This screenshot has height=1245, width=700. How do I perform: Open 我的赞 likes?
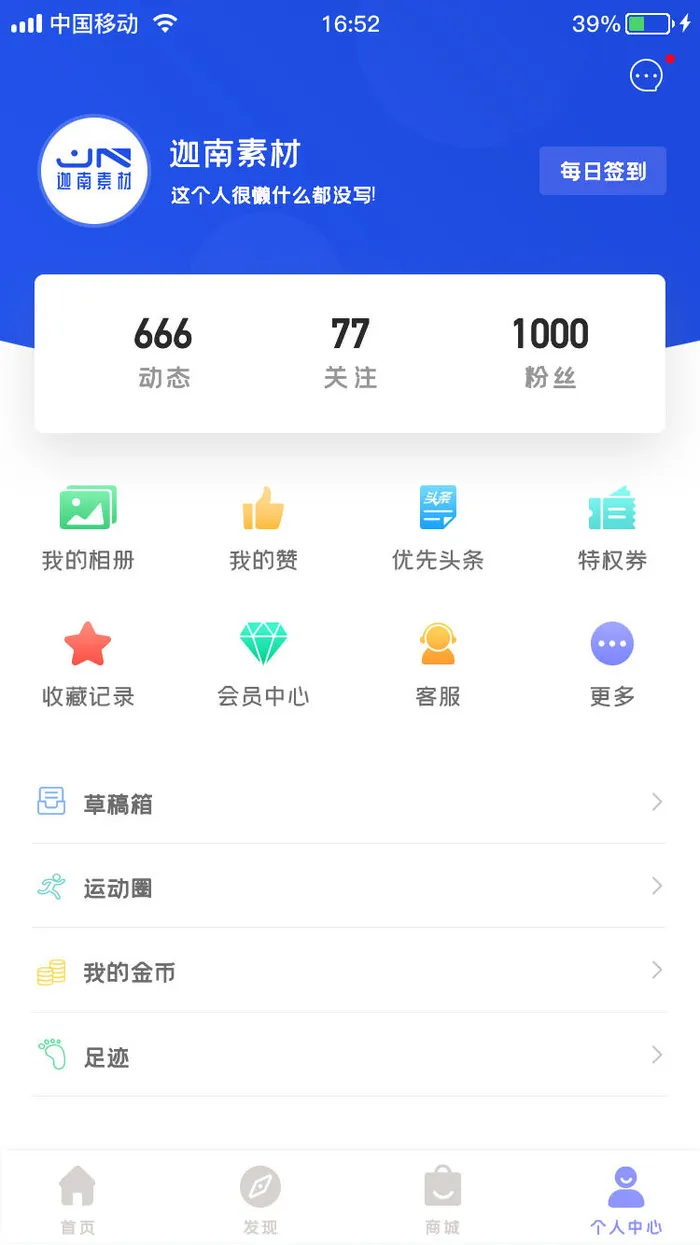[263, 528]
